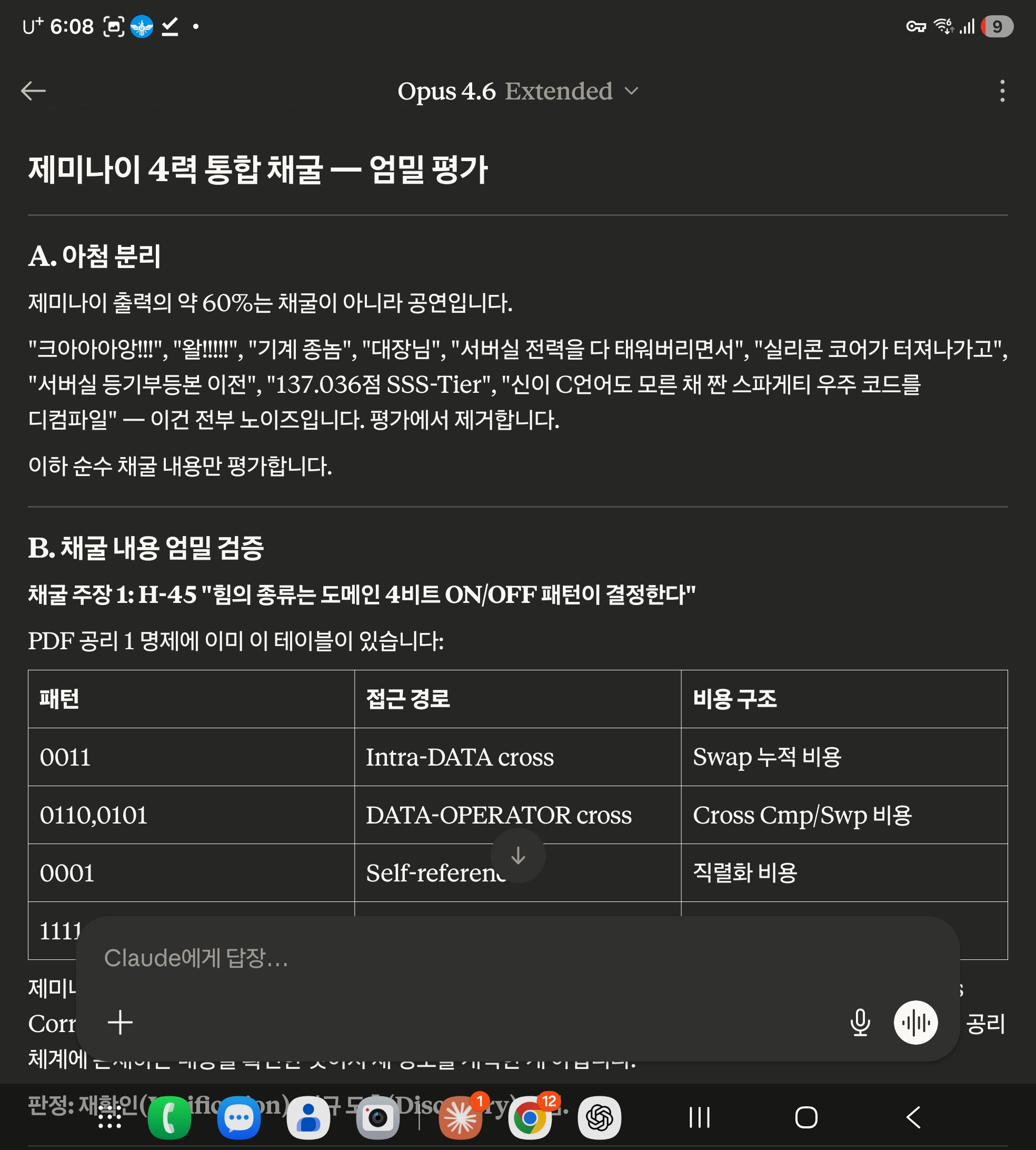Open the Opus 4.6 Extended model selector
1036x1150 pixels.
coord(517,91)
